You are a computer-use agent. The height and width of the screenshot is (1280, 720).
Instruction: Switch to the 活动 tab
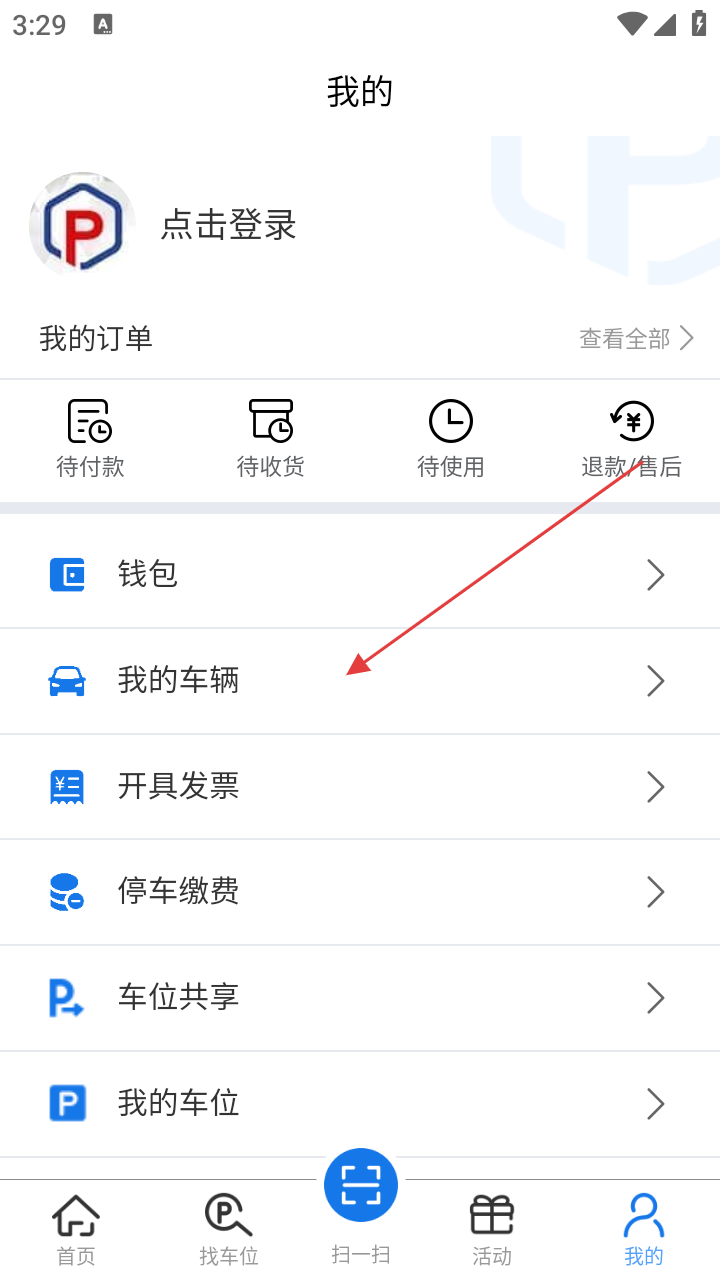(x=492, y=1230)
